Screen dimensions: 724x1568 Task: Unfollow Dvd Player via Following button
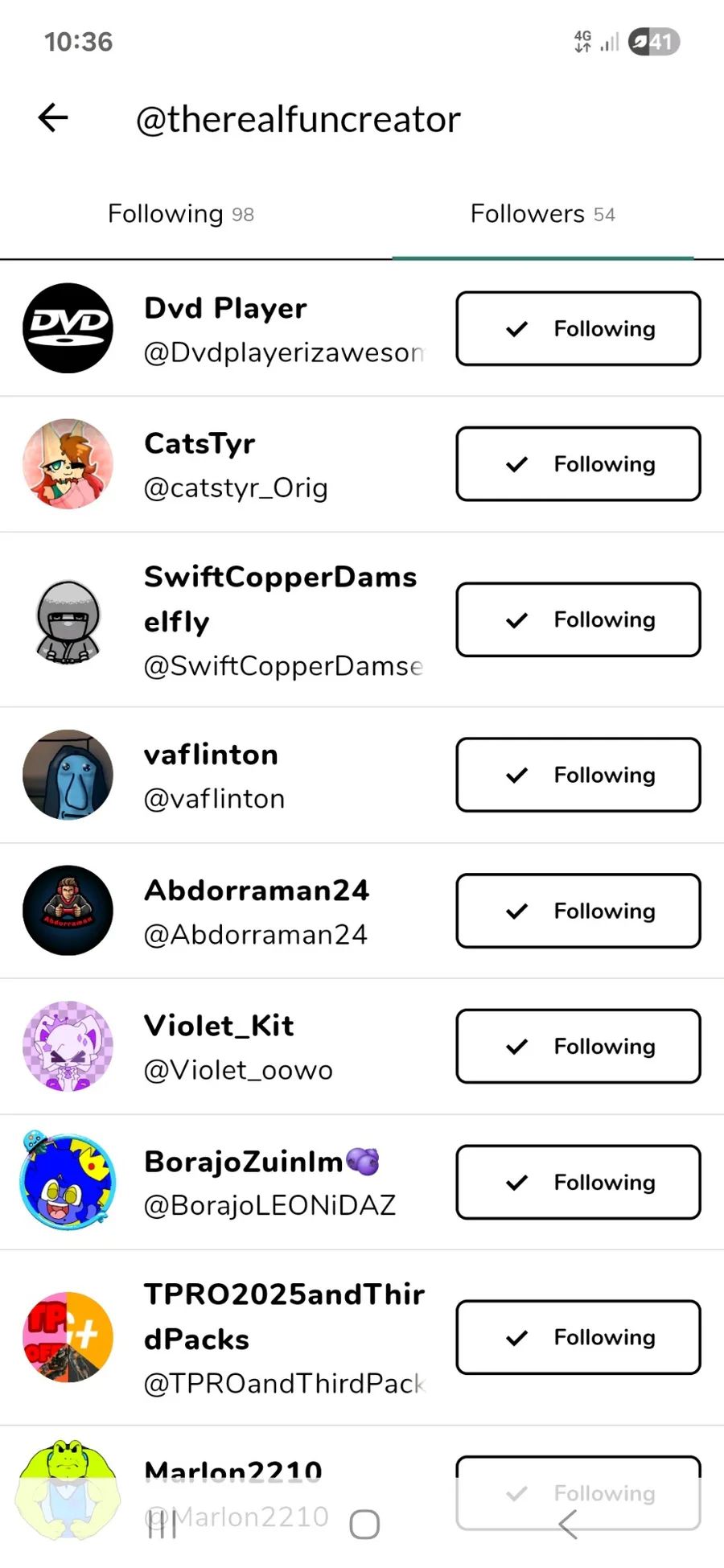[x=578, y=329]
